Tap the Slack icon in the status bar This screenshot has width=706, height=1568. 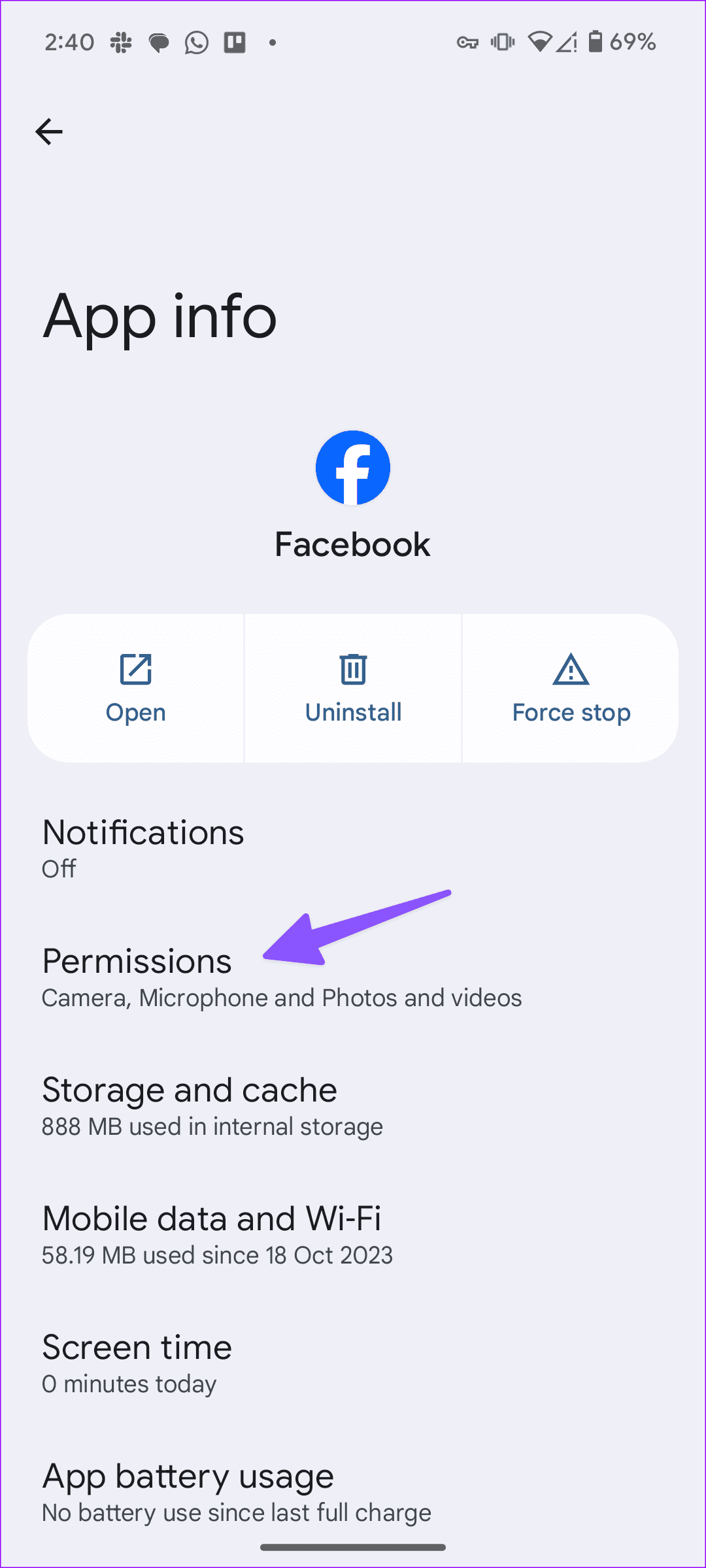121,42
